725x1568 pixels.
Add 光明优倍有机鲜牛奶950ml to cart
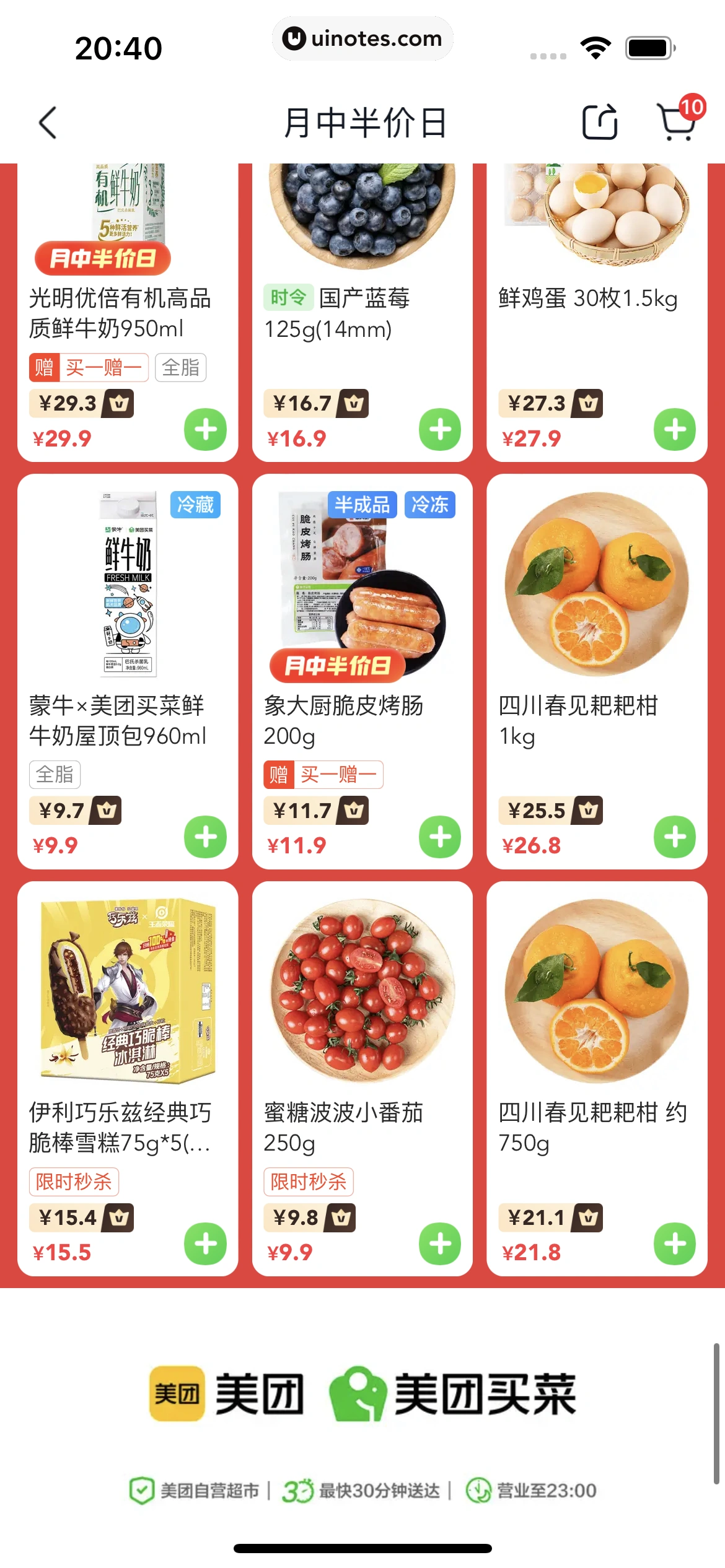click(205, 429)
